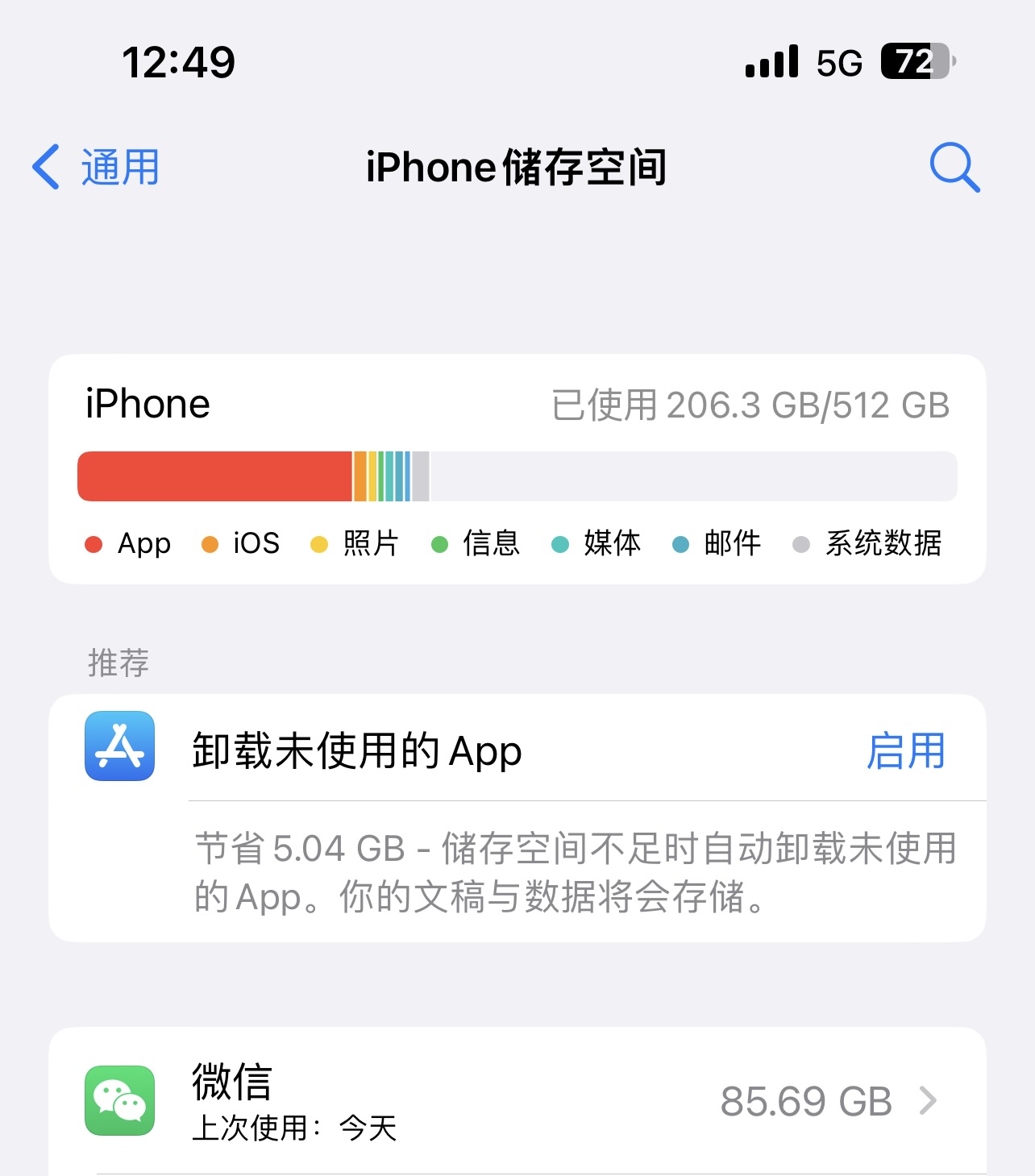Viewport: 1035px width, 1176px height.
Task: Select the gray 系统数据 legend dot
Action: click(800, 544)
